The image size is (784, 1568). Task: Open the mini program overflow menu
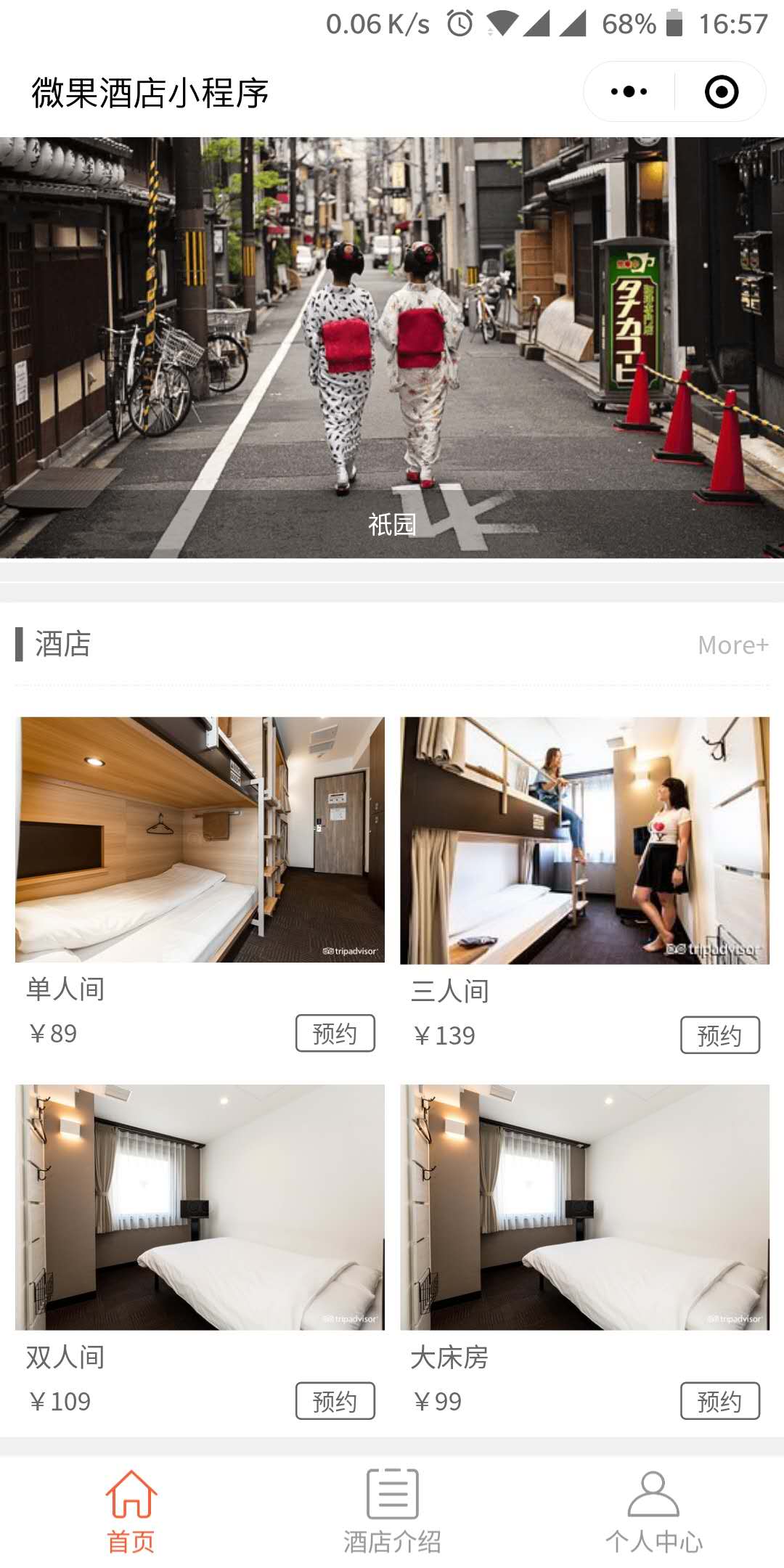tap(629, 92)
